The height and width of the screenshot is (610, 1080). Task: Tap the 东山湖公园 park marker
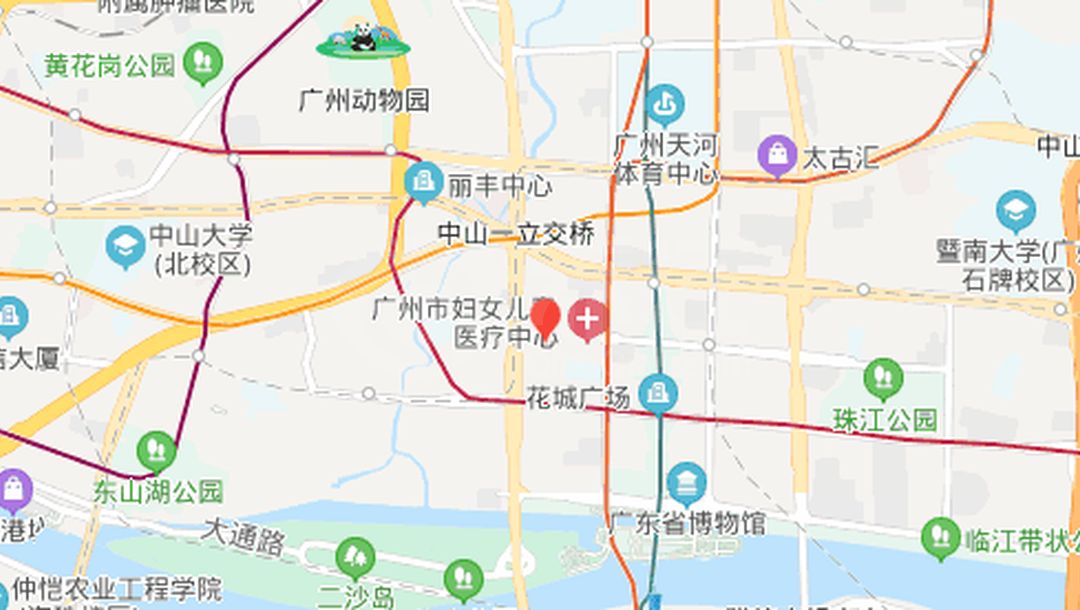click(157, 450)
